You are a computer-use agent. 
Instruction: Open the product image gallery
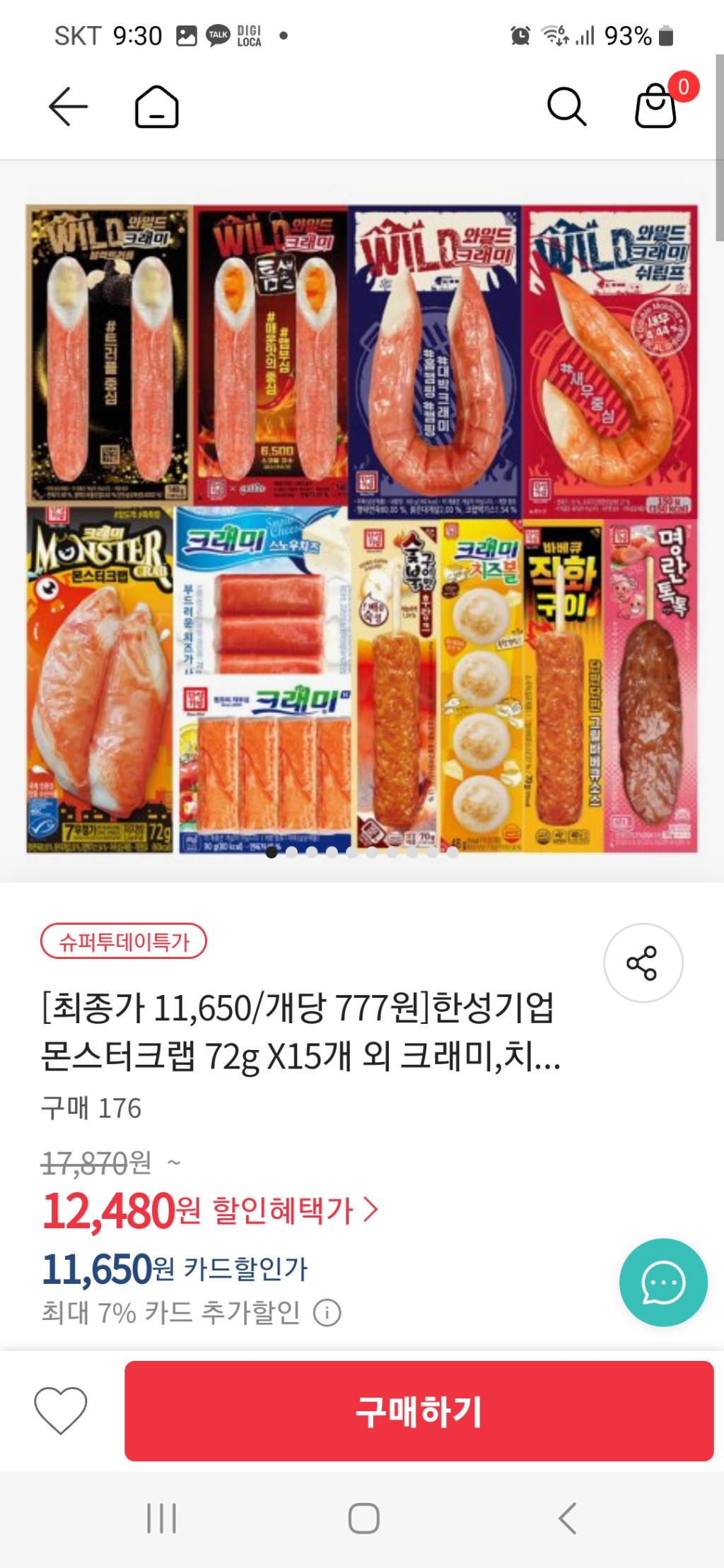coord(362,529)
